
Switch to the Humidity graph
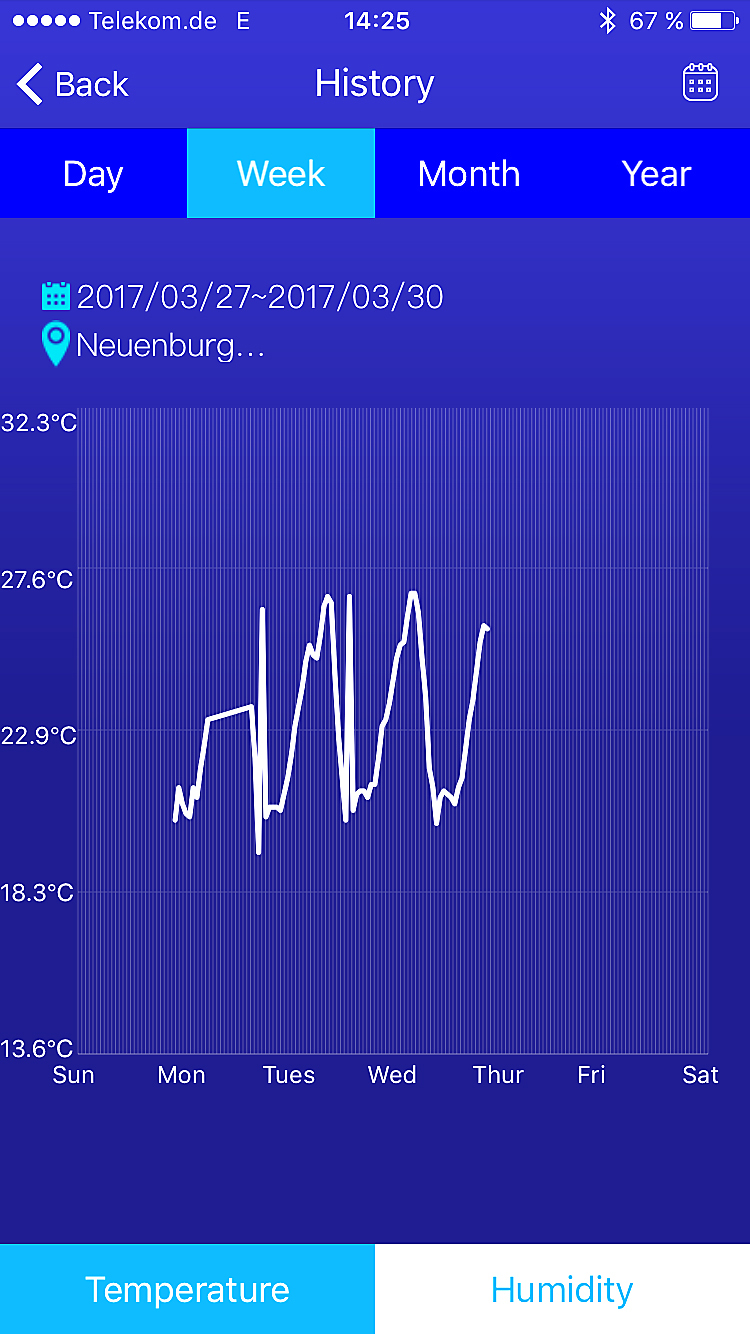coord(562,1289)
